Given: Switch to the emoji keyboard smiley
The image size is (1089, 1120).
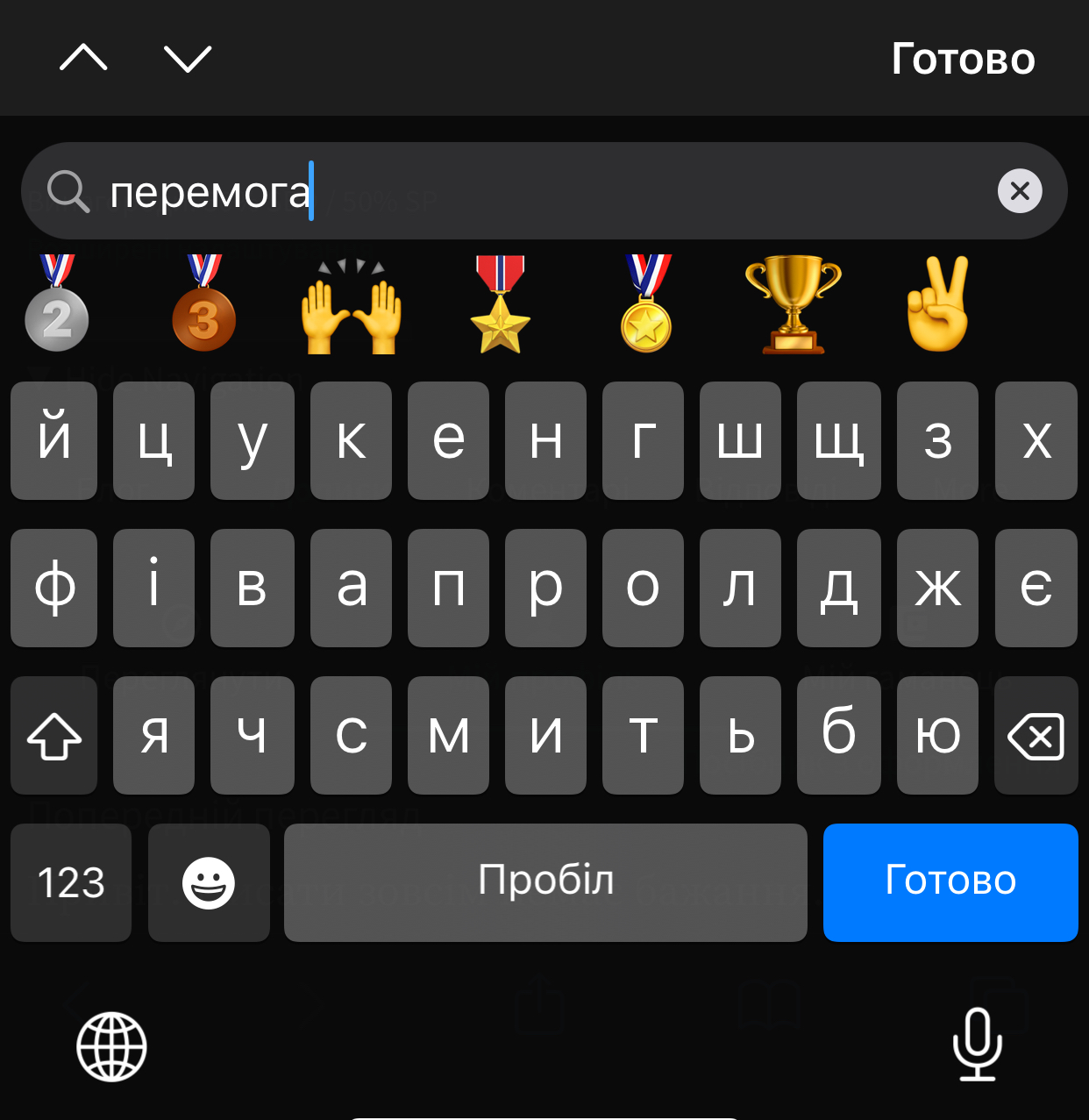Looking at the screenshot, I should pyautogui.click(x=209, y=882).
